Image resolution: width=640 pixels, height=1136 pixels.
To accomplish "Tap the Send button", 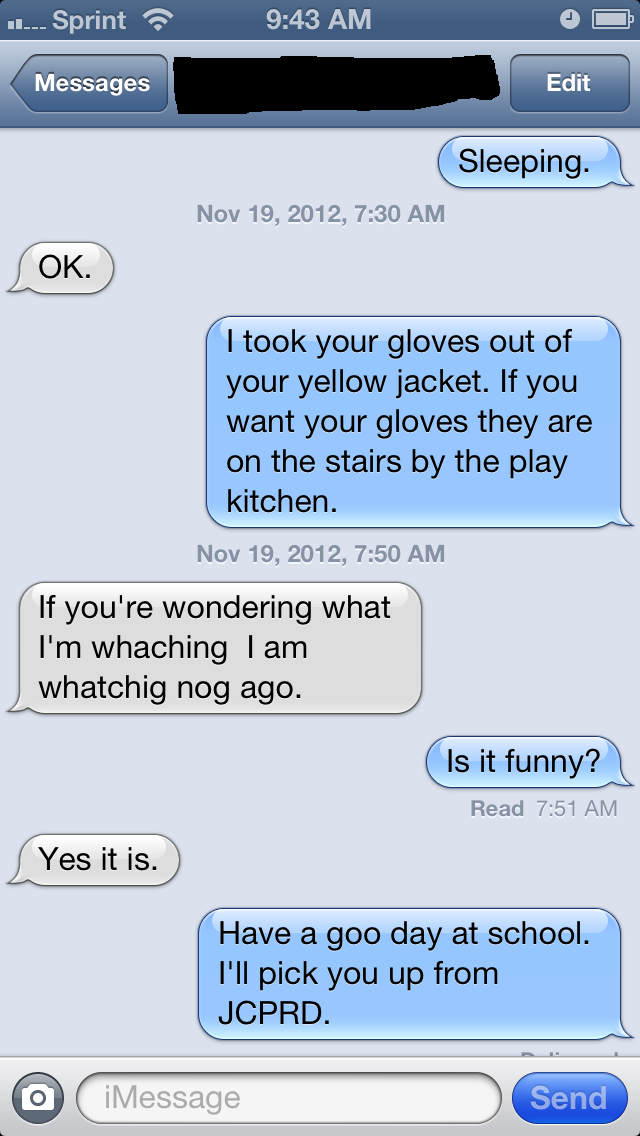I will click(x=568, y=1098).
